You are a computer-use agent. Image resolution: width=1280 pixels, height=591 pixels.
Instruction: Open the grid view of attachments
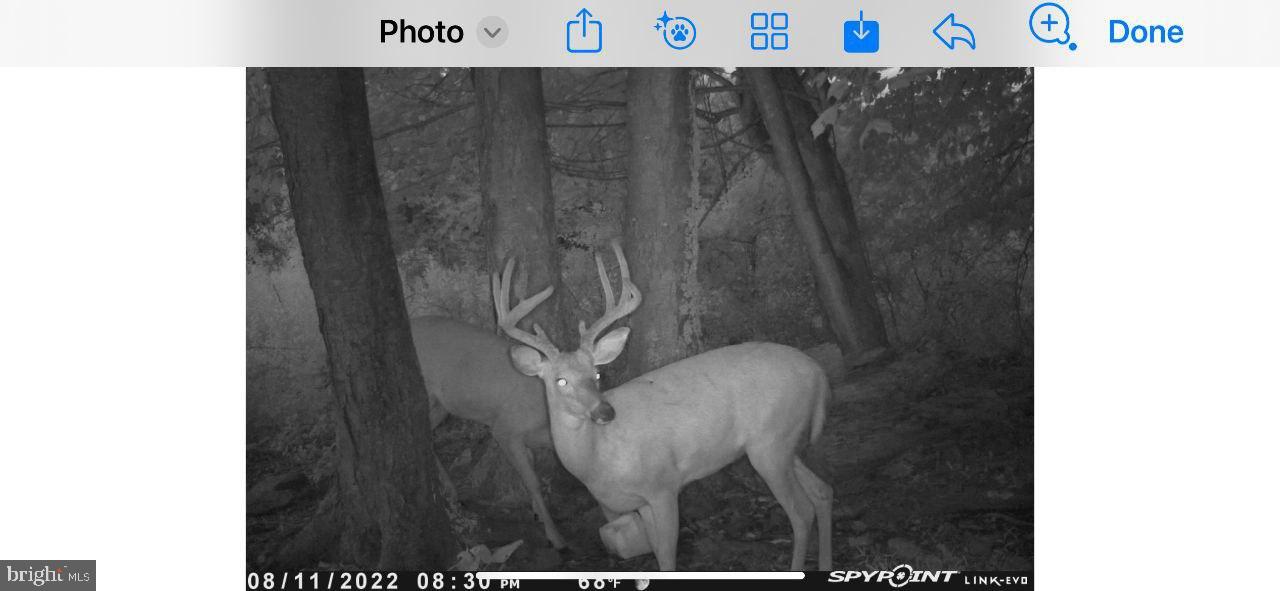pyautogui.click(x=769, y=31)
